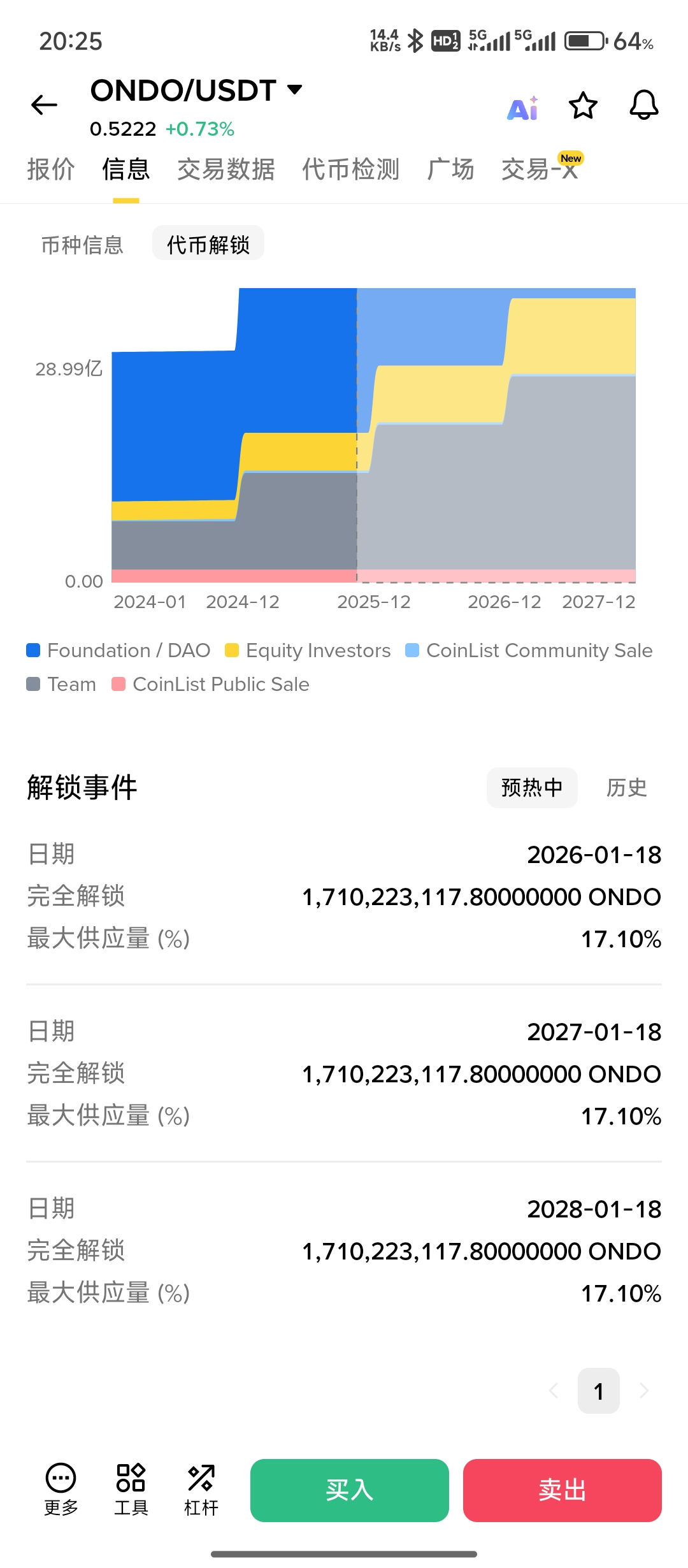Screen dimensions: 688x1568
Task: Show 预热中 unlock events
Action: tap(532, 788)
